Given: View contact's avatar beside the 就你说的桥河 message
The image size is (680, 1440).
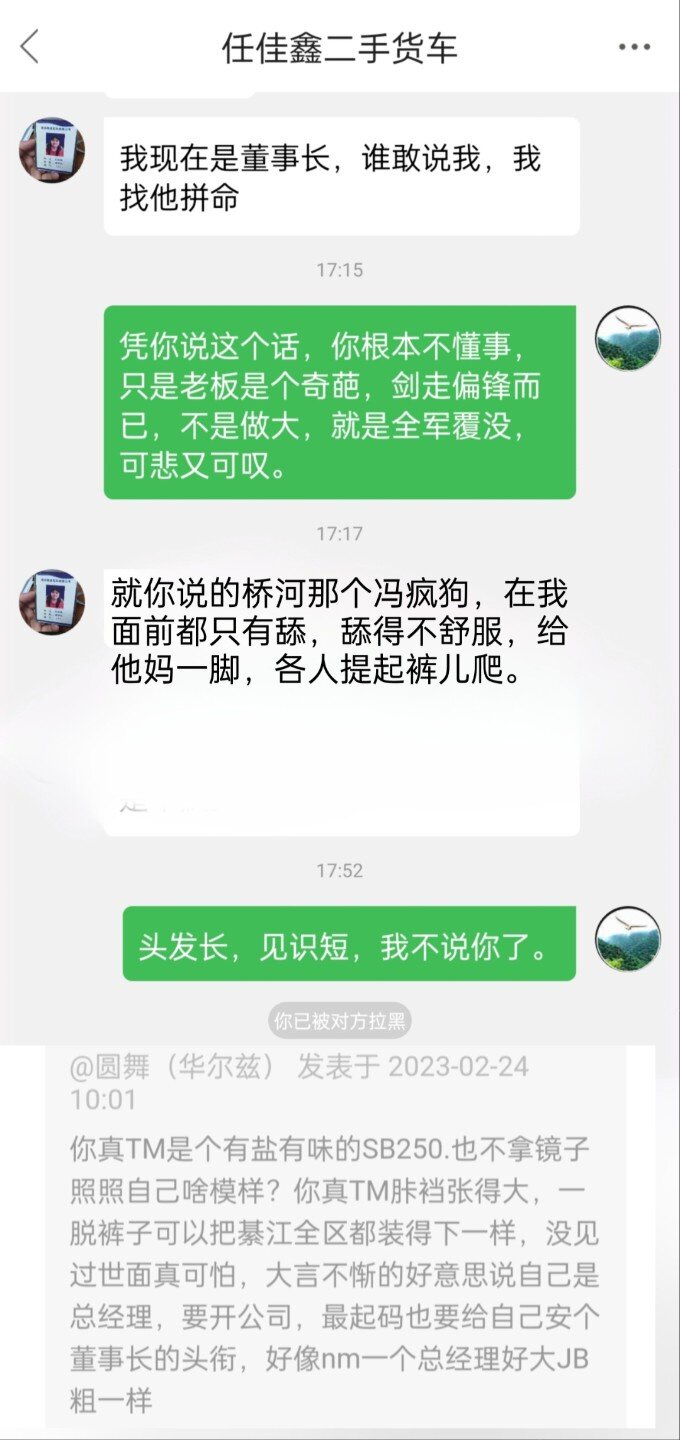Looking at the screenshot, I should pyautogui.click(x=52, y=602).
